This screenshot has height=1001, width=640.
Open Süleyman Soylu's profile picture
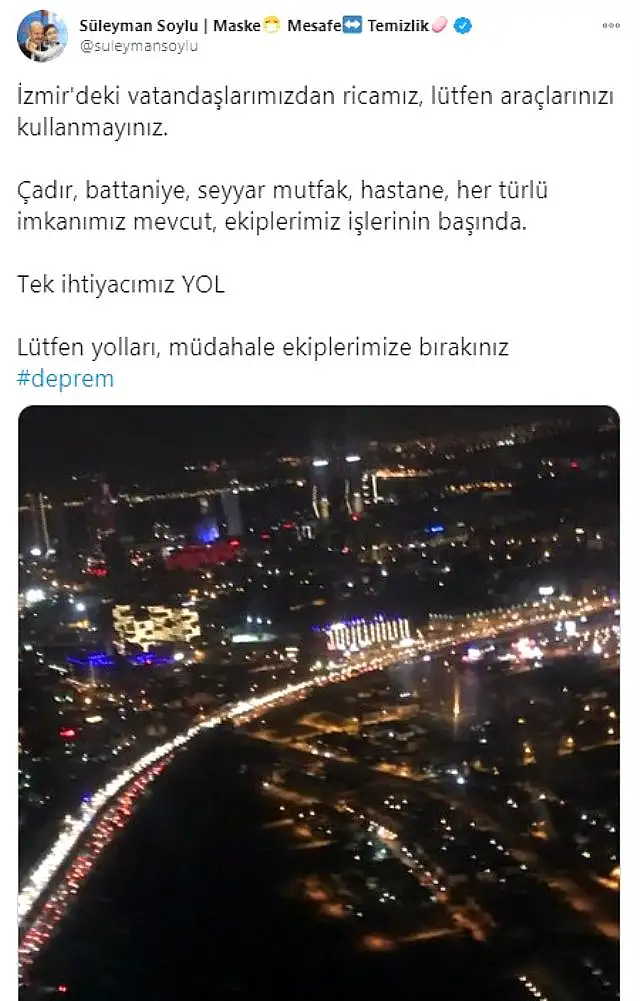(x=42, y=35)
